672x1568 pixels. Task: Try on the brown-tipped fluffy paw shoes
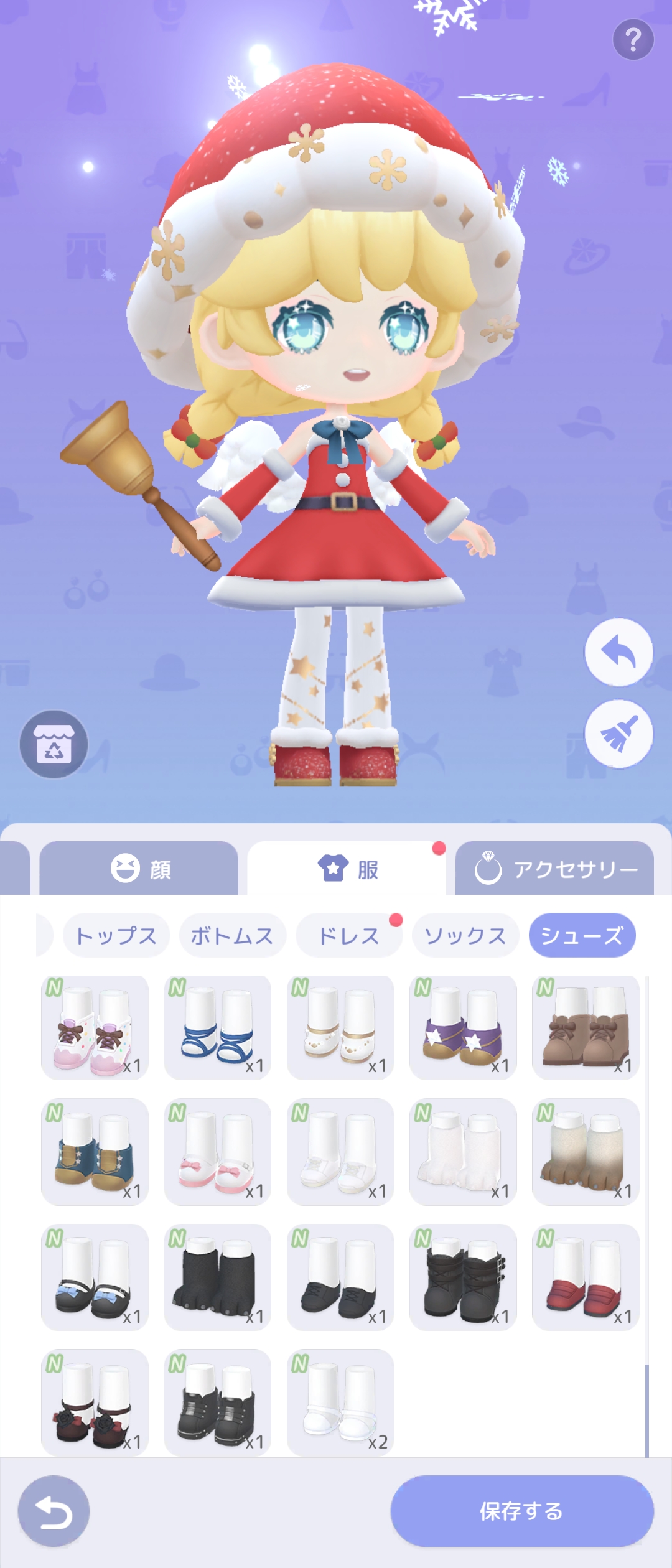(x=586, y=1152)
